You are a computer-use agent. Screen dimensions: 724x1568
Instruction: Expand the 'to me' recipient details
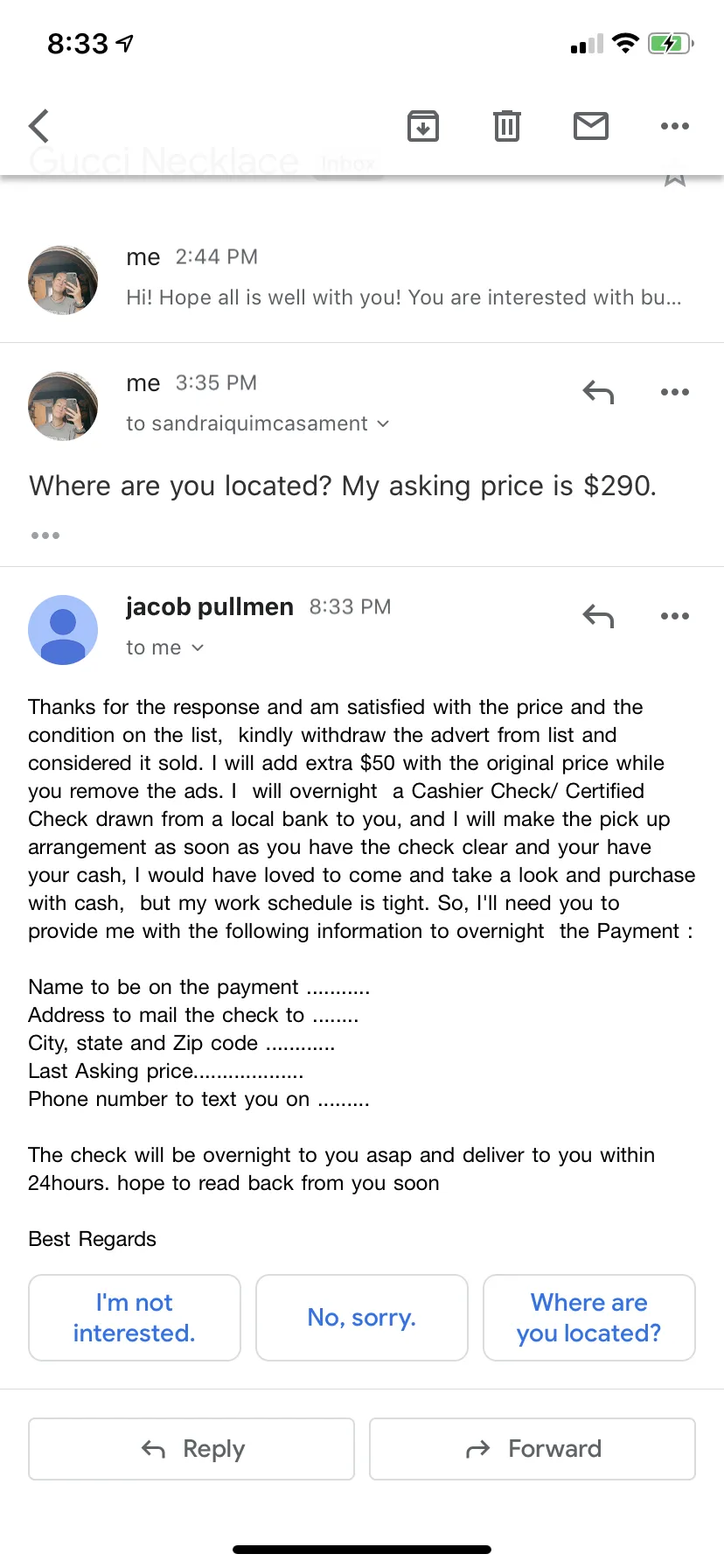[165, 647]
